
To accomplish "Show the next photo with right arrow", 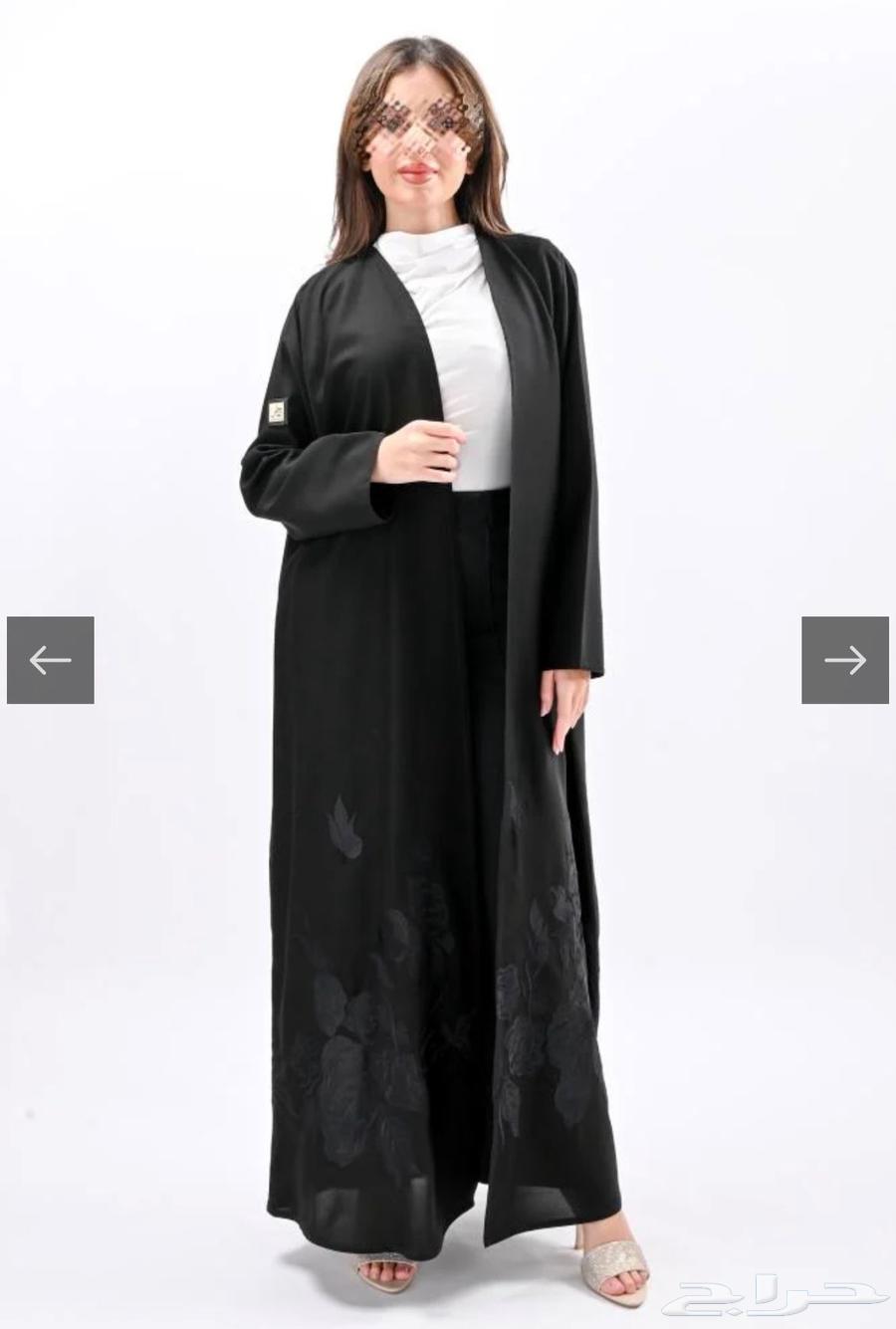I will (844, 660).
